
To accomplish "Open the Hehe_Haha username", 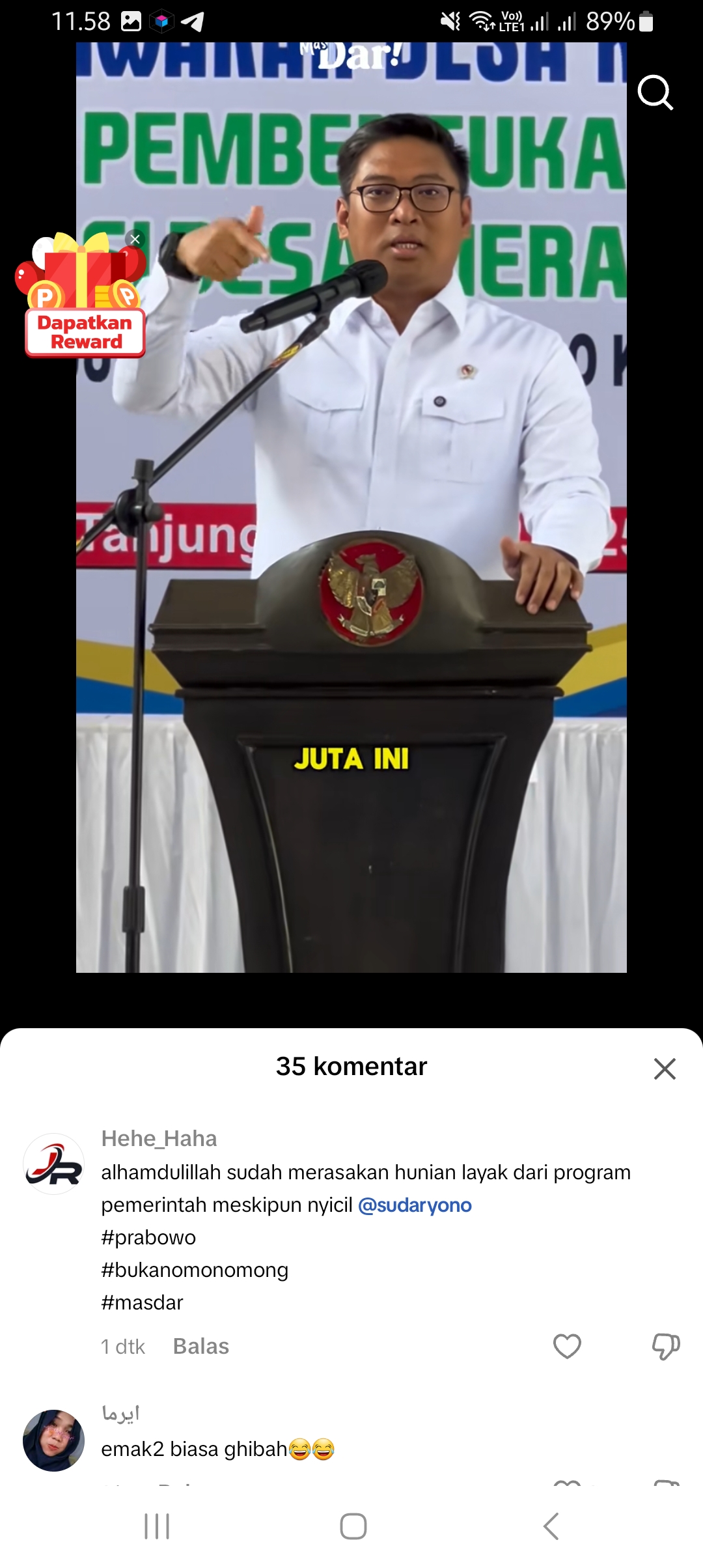I will click(159, 1138).
